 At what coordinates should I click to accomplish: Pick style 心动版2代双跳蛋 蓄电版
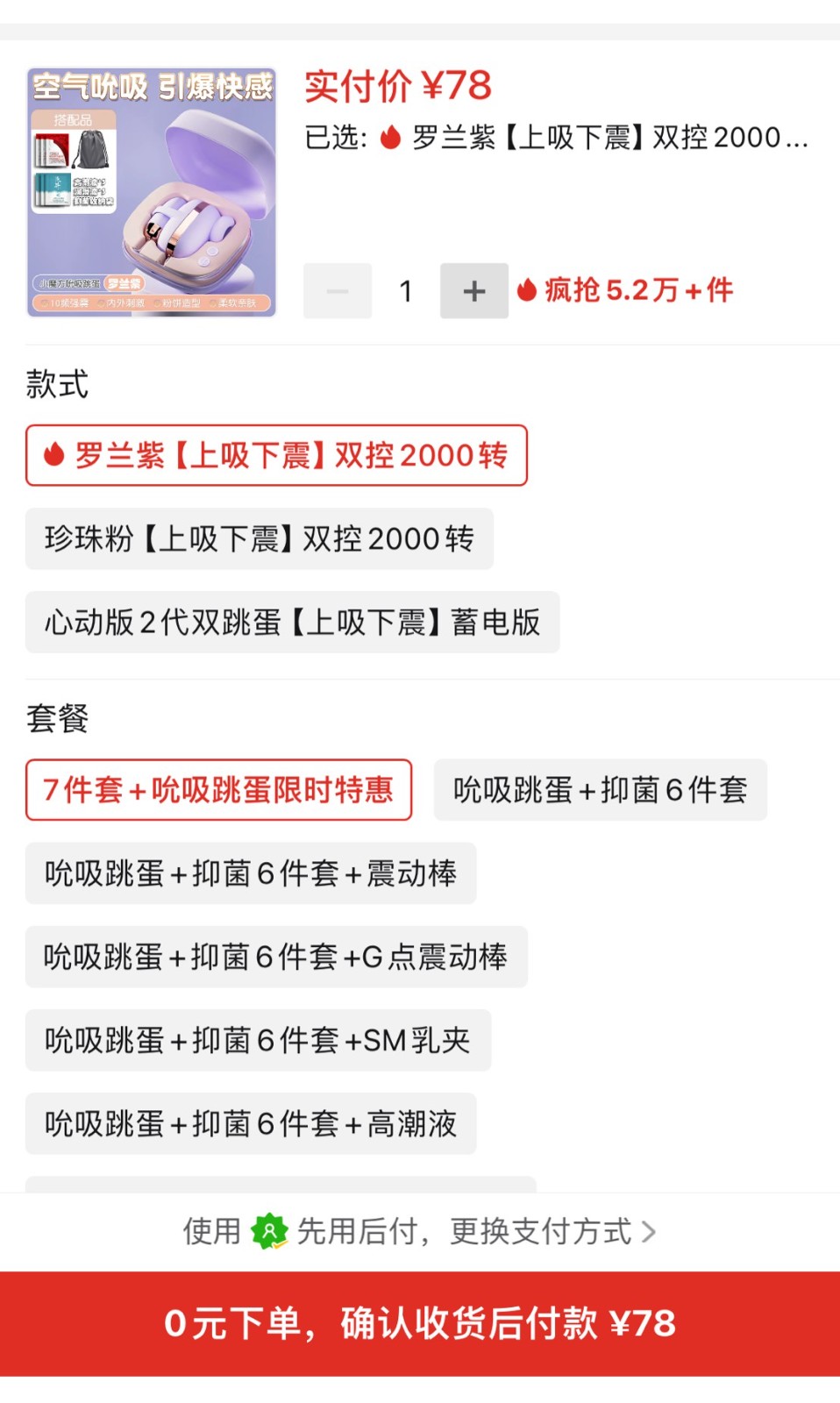point(292,622)
